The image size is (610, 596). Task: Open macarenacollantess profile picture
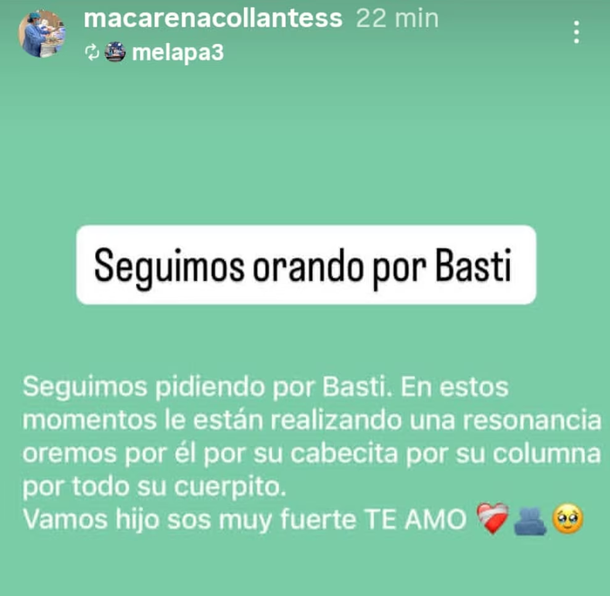point(42,33)
